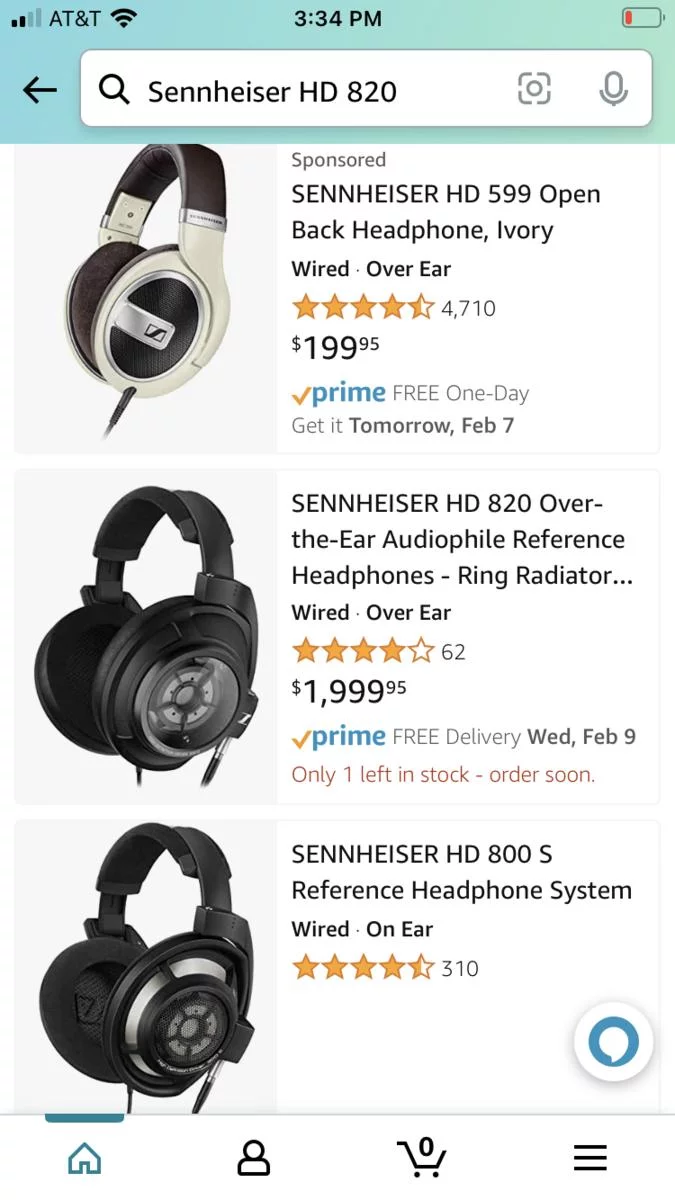
Task: Launch the Alexa assistant button
Action: [x=613, y=1042]
